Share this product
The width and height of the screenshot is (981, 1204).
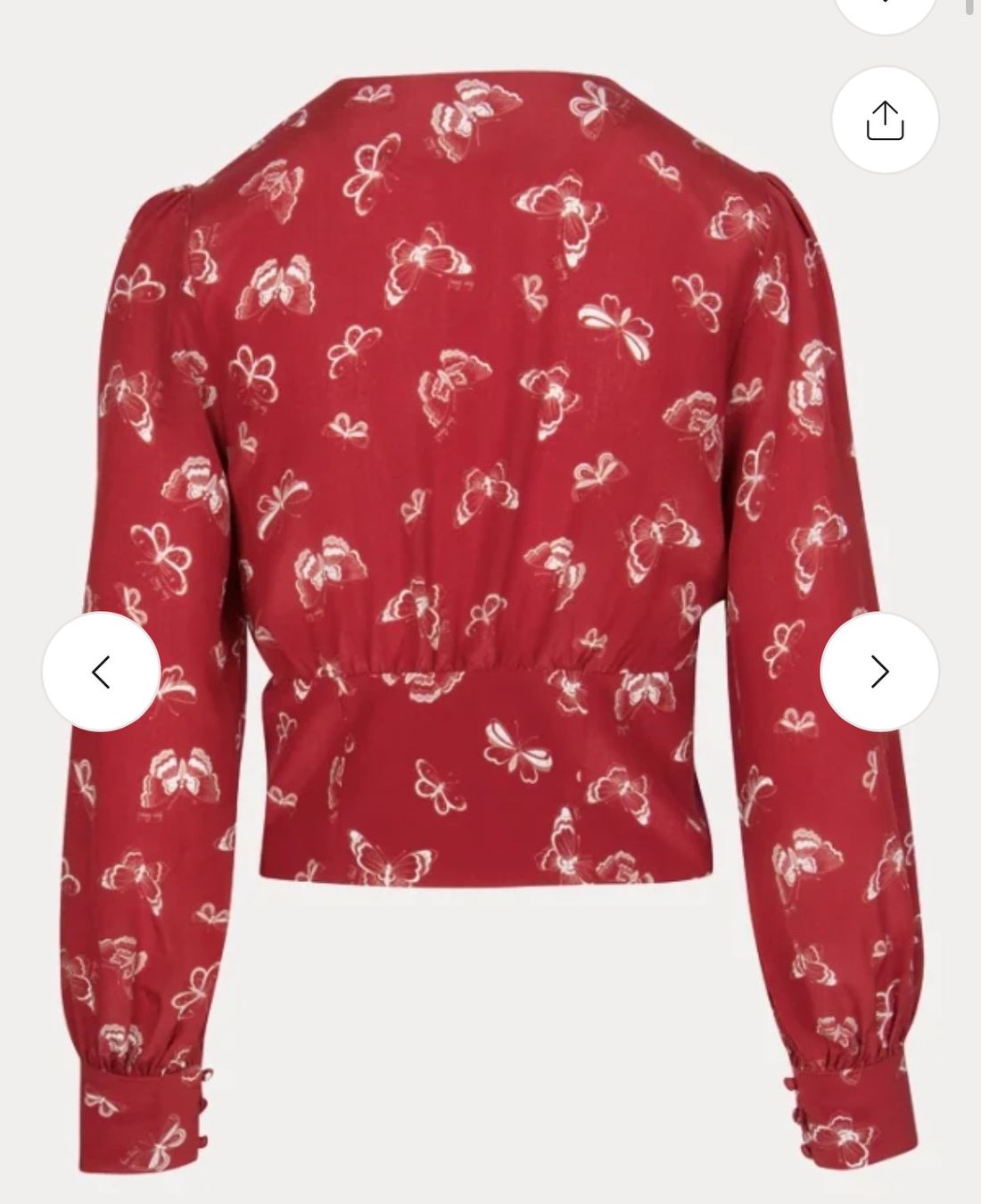(885, 120)
